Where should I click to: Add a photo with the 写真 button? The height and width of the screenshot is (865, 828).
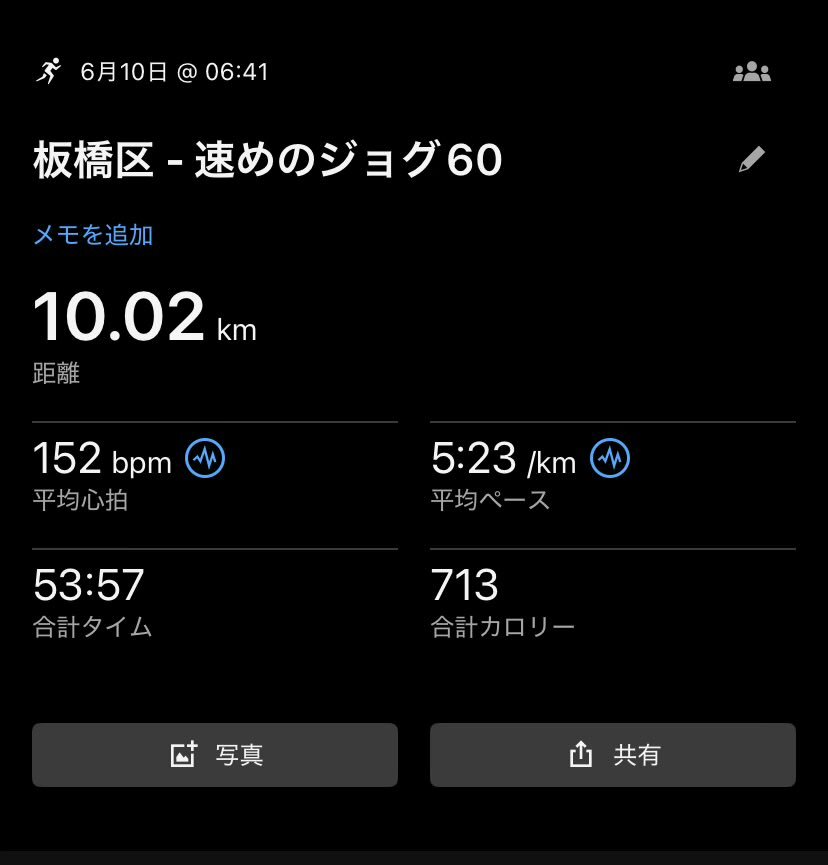tap(215, 755)
